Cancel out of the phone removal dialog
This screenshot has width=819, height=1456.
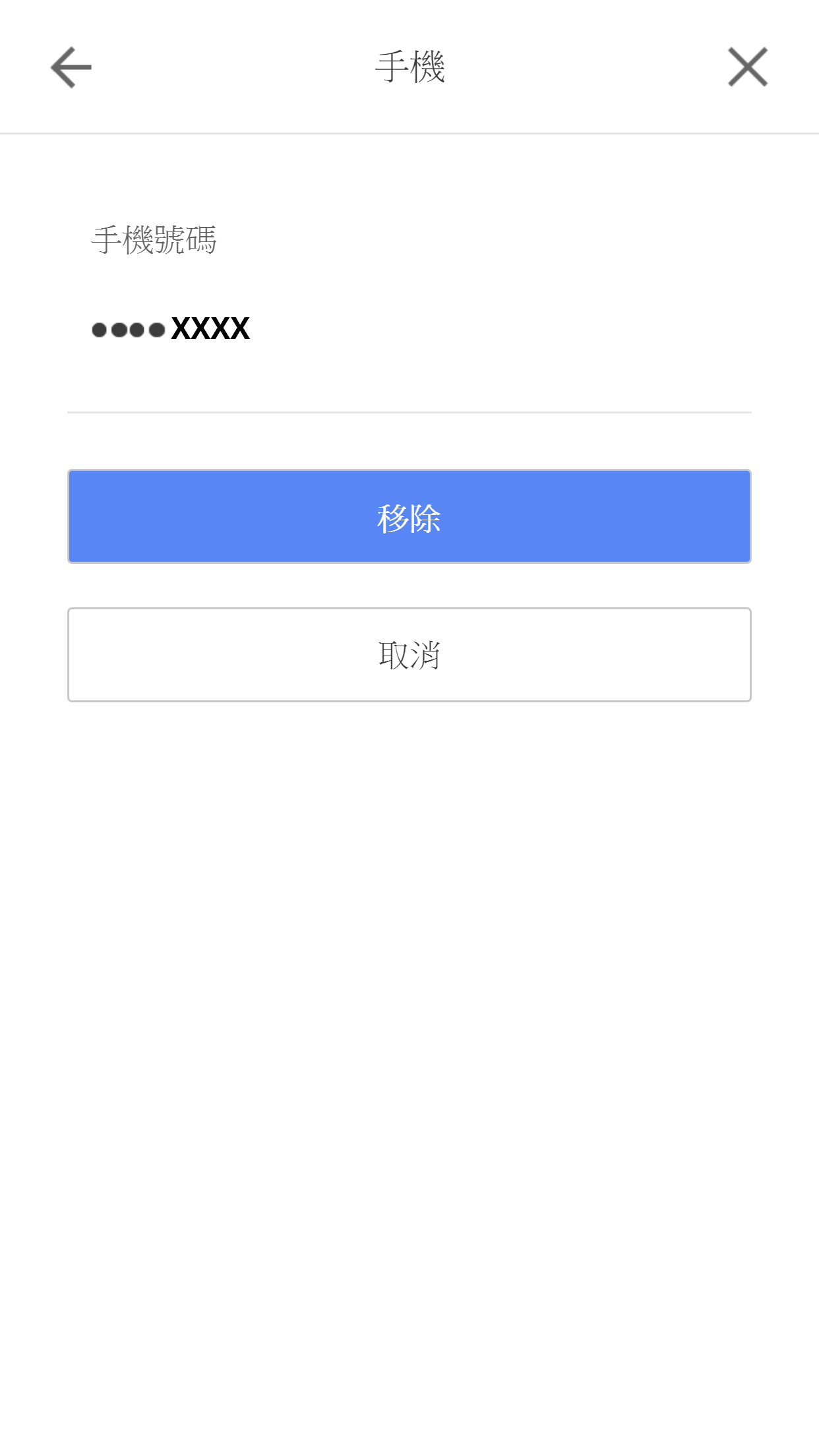(409, 653)
